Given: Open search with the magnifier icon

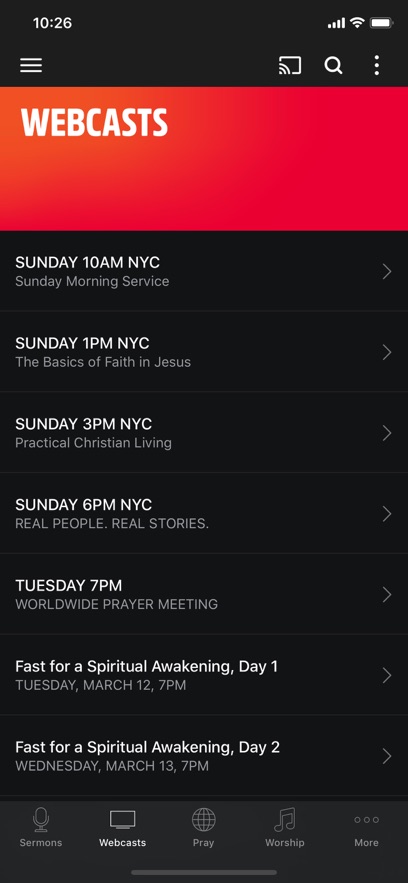Looking at the screenshot, I should click(333, 66).
